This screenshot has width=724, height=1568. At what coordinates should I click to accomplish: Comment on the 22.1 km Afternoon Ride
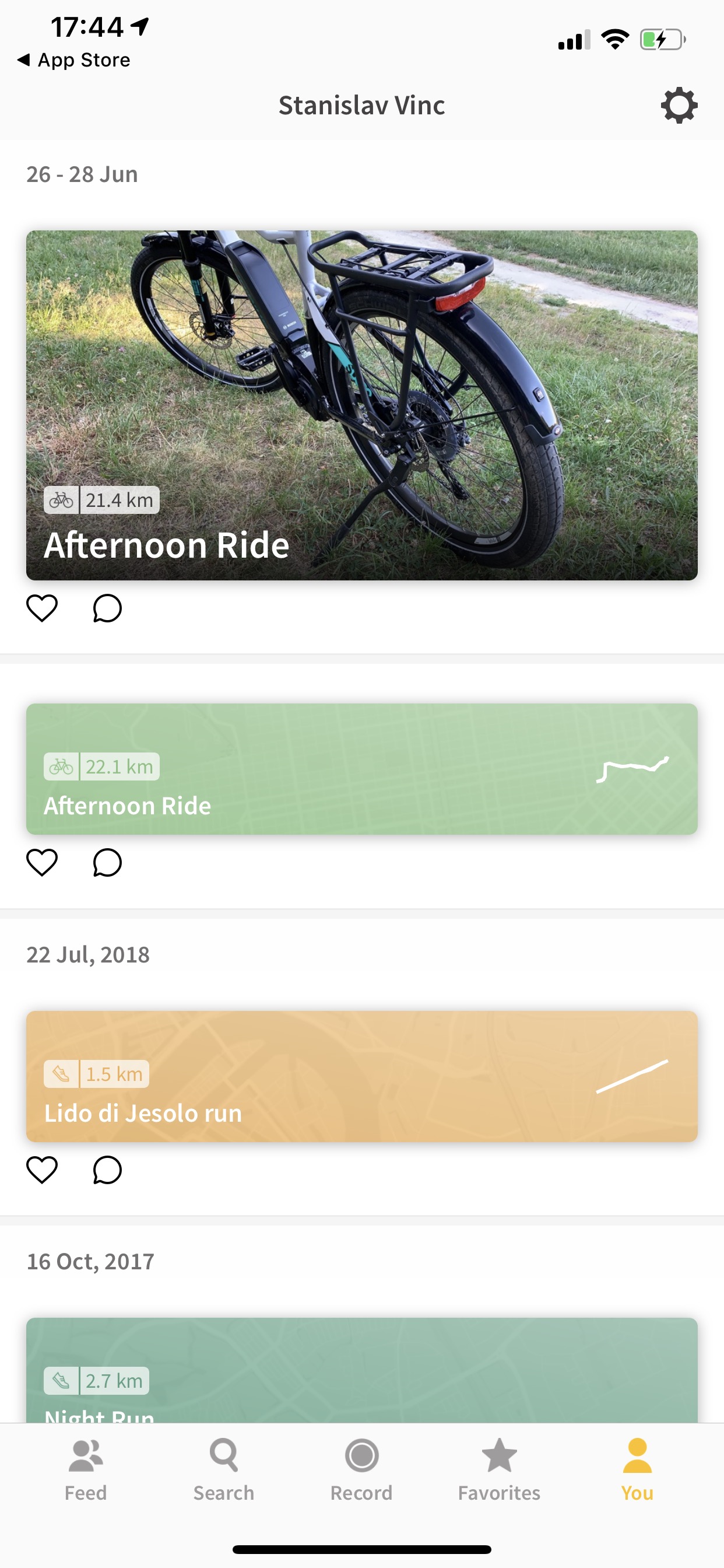click(x=107, y=863)
